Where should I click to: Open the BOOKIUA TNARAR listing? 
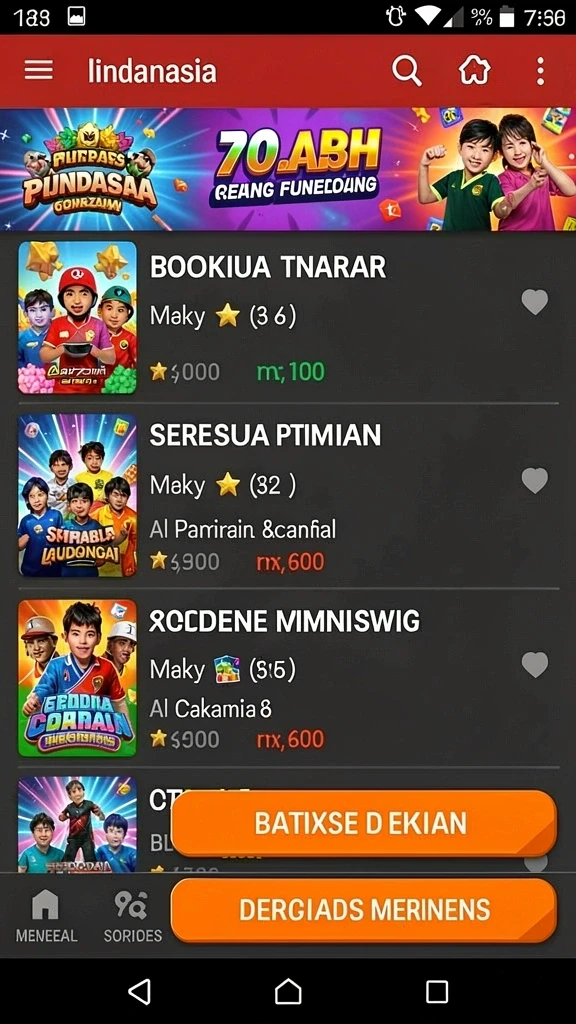288,318
